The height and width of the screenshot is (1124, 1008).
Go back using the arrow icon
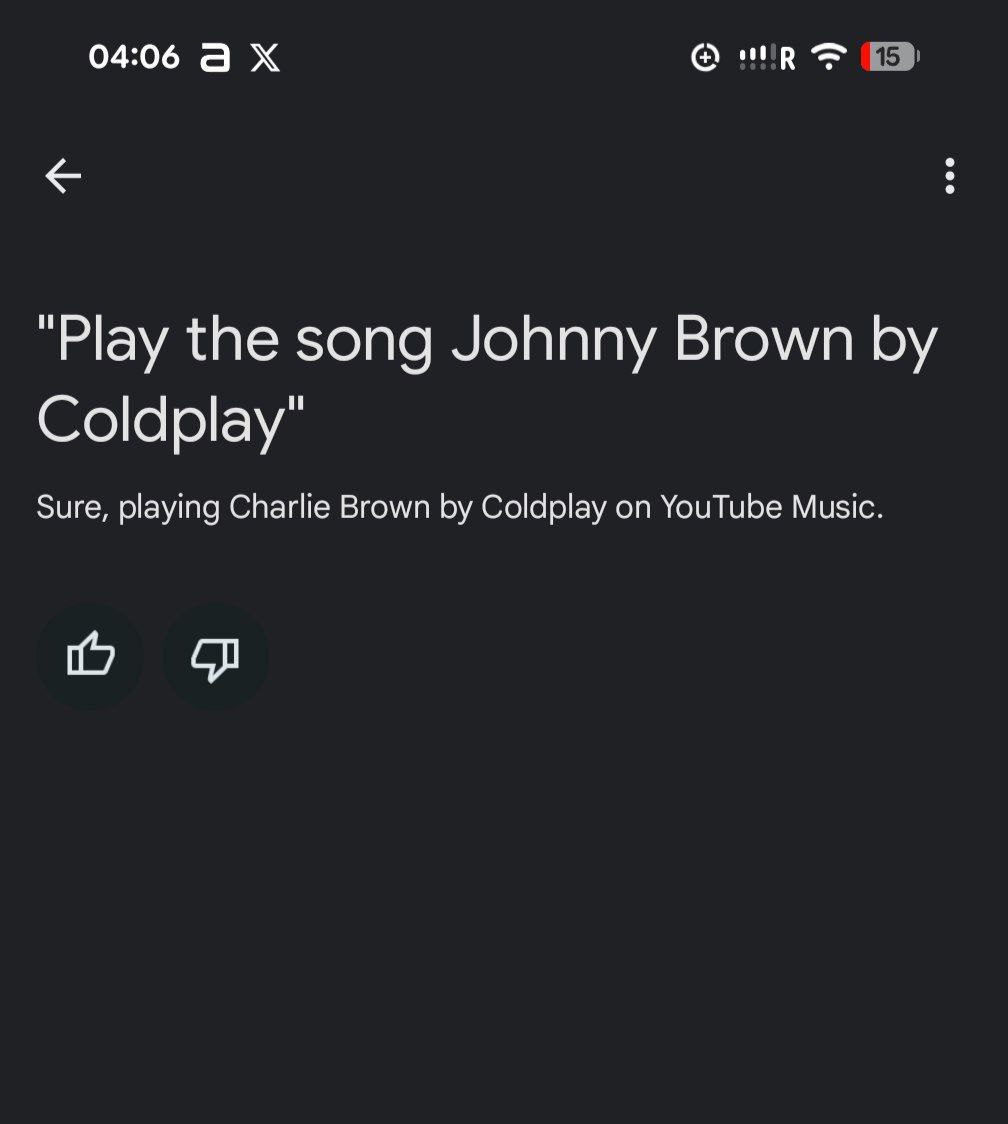click(x=63, y=176)
